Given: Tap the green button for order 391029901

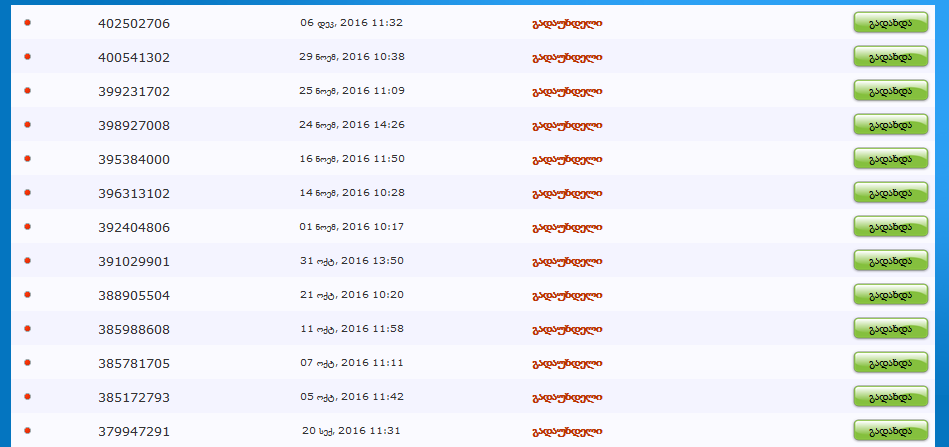Looking at the screenshot, I should [x=890, y=261].
